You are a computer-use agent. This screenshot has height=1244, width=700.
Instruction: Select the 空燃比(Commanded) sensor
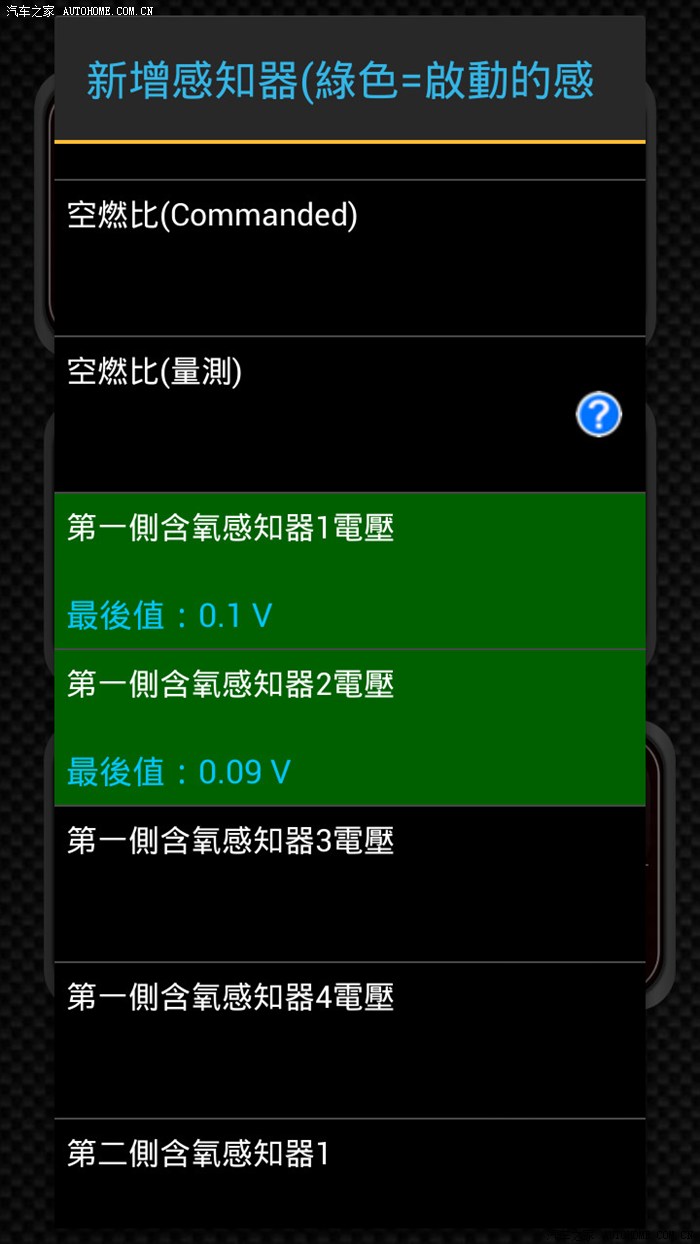pos(349,258)
